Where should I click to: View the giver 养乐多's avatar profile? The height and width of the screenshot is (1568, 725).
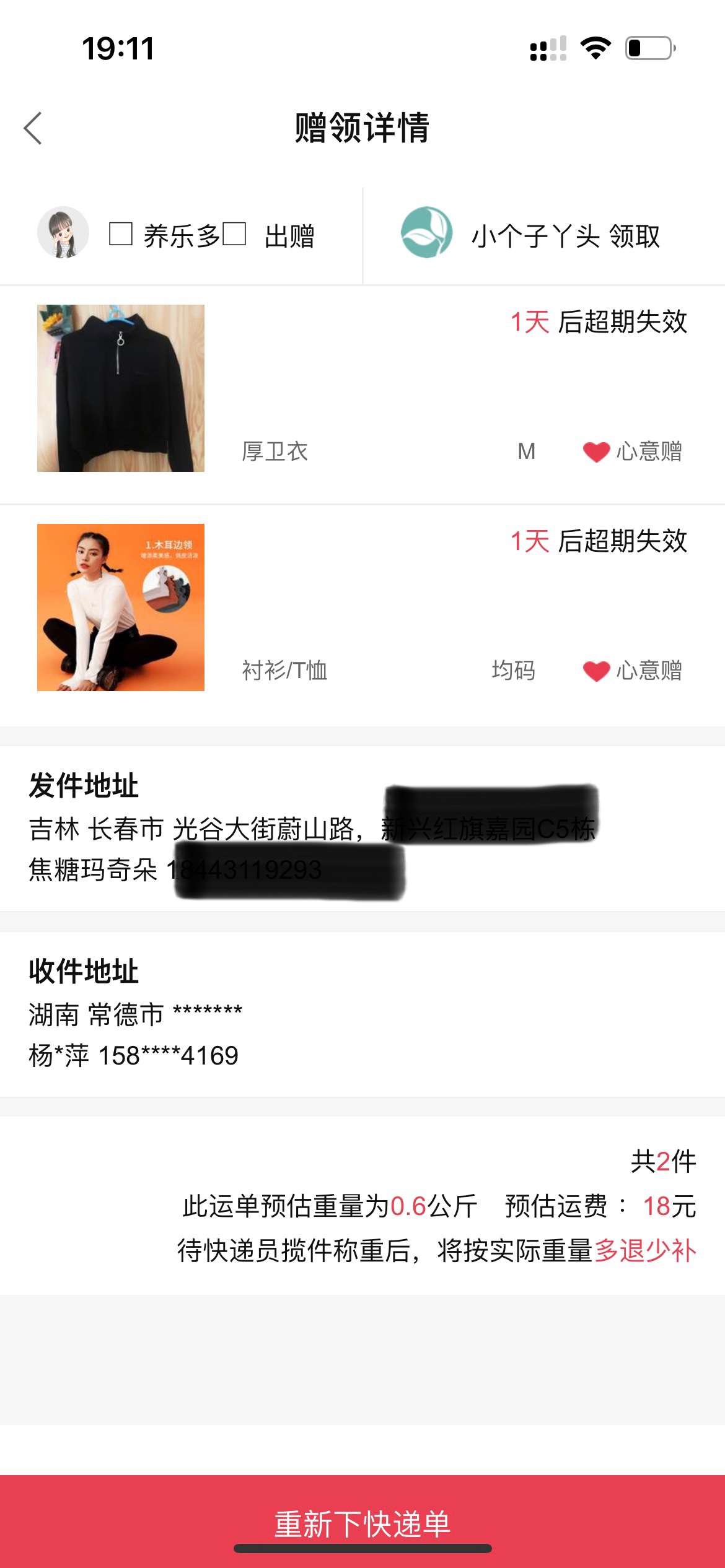point(63,233)
